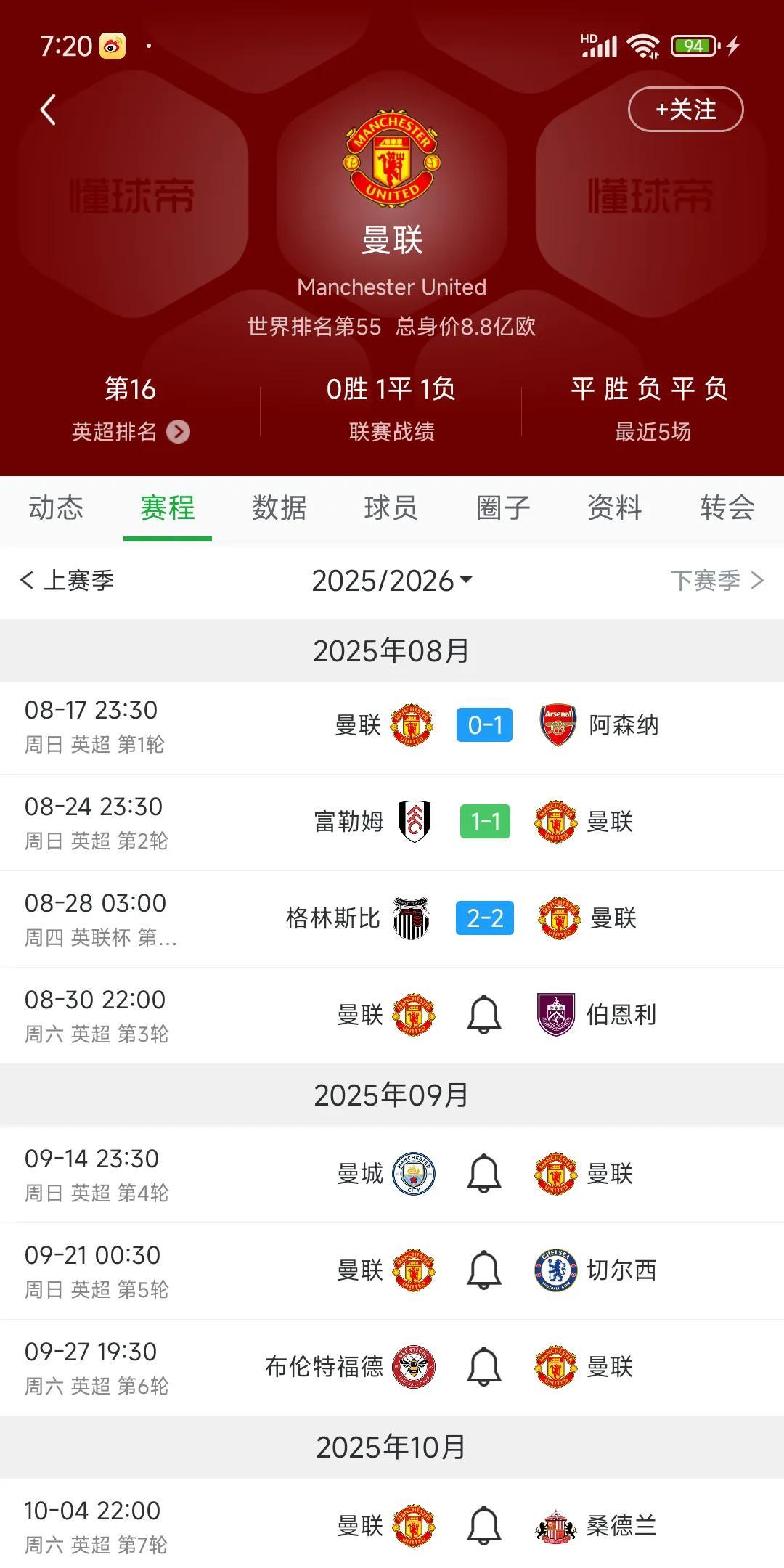Tap reminder bell for 布伦特福德 vs 曼联
The width and height of the screenshot is (784, 1568).
[484, 1367]
